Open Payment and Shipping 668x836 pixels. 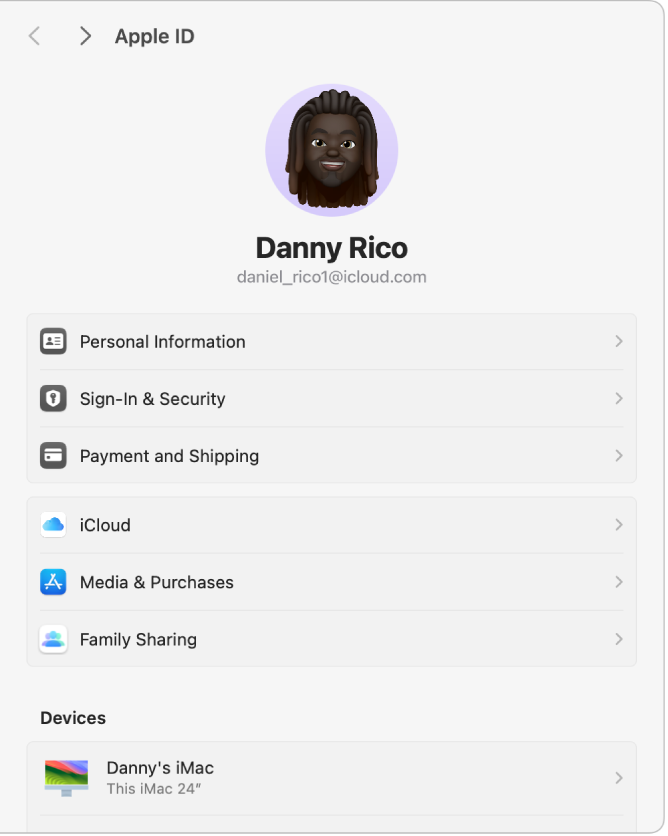tap(331, 456)
